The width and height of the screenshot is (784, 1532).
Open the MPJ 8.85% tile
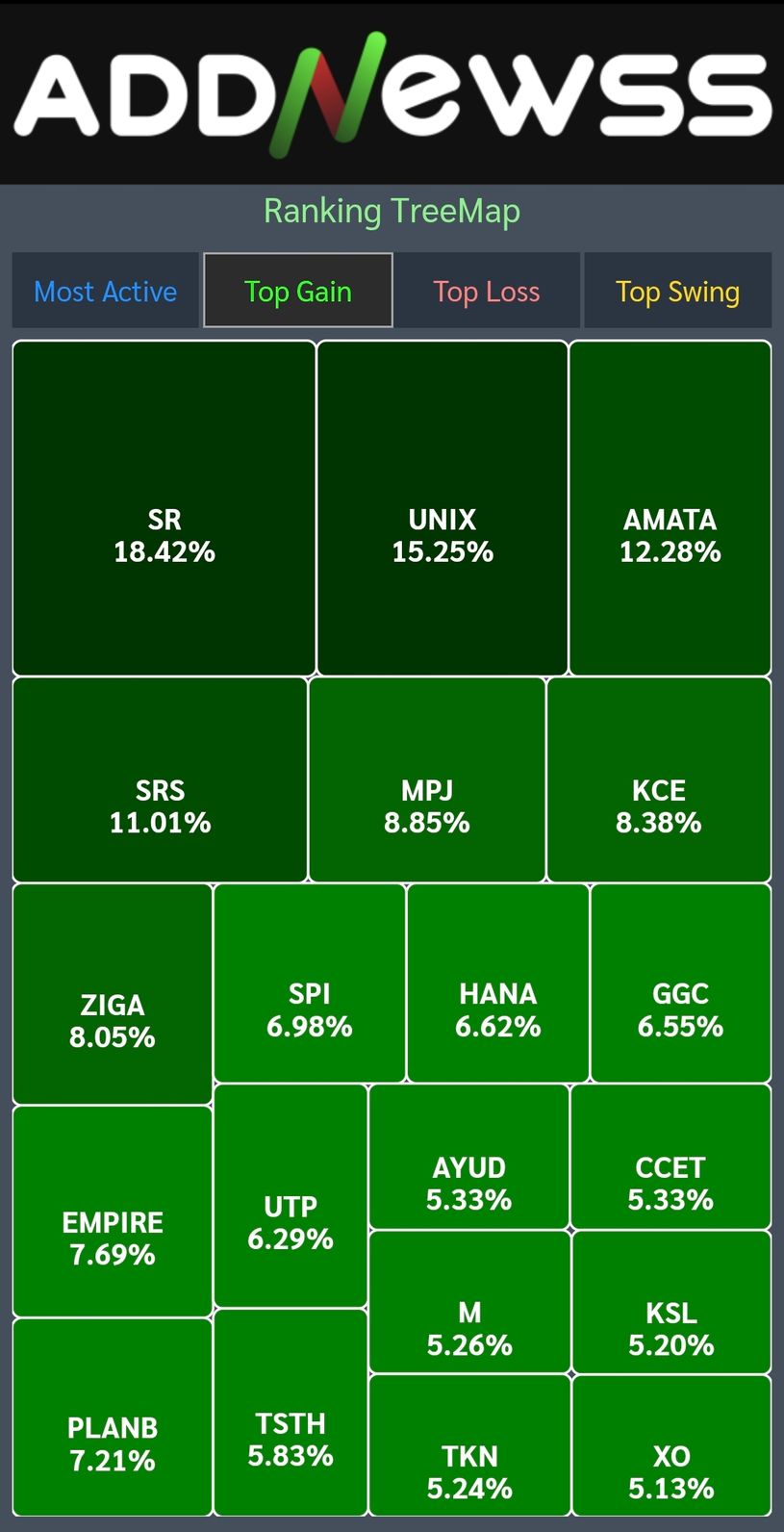pos(427,779)
